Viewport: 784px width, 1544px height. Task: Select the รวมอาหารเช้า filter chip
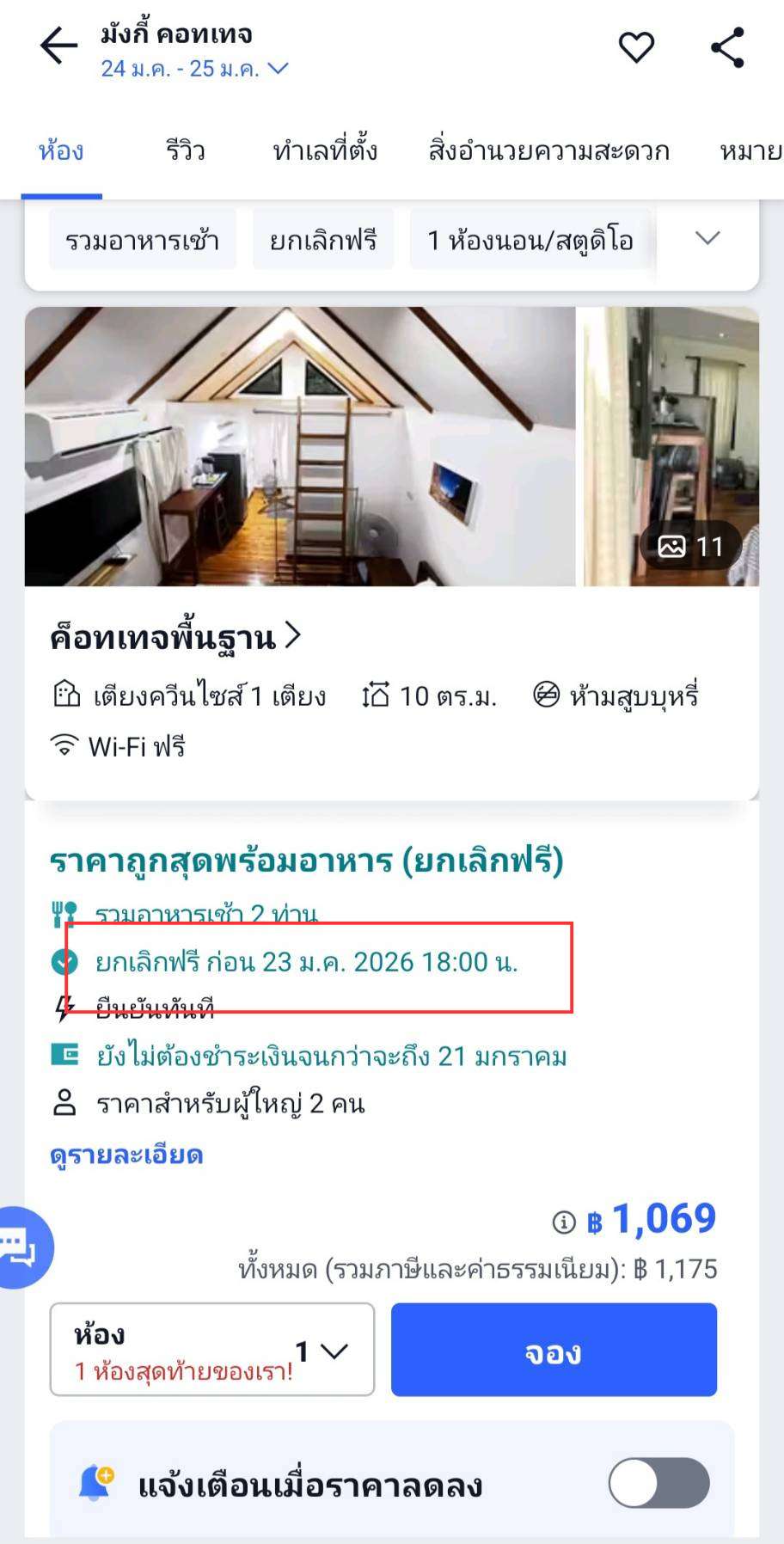coord(143,241)
